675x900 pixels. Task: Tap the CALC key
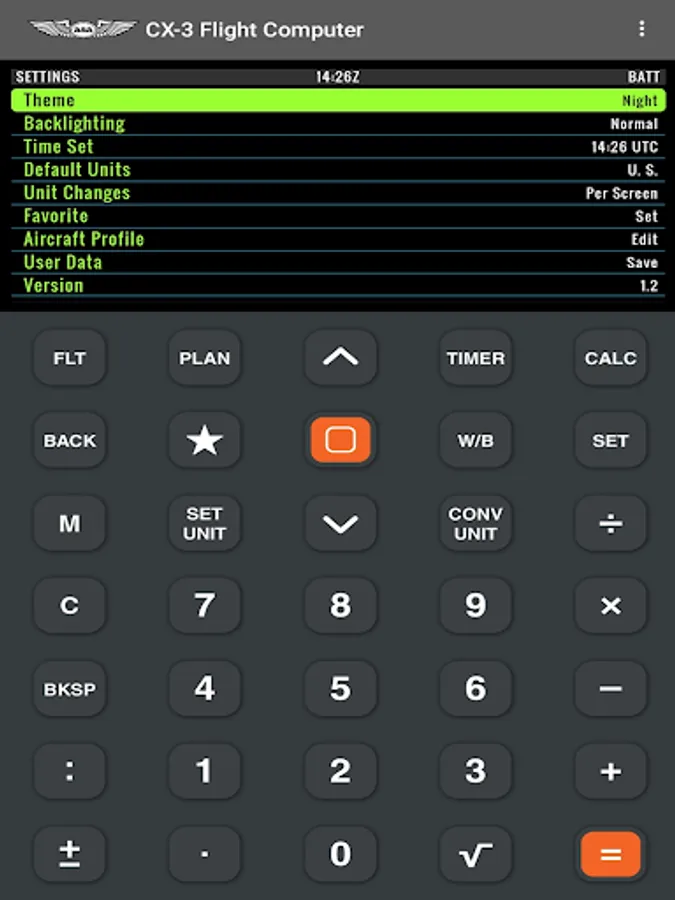tap(610, 358)
